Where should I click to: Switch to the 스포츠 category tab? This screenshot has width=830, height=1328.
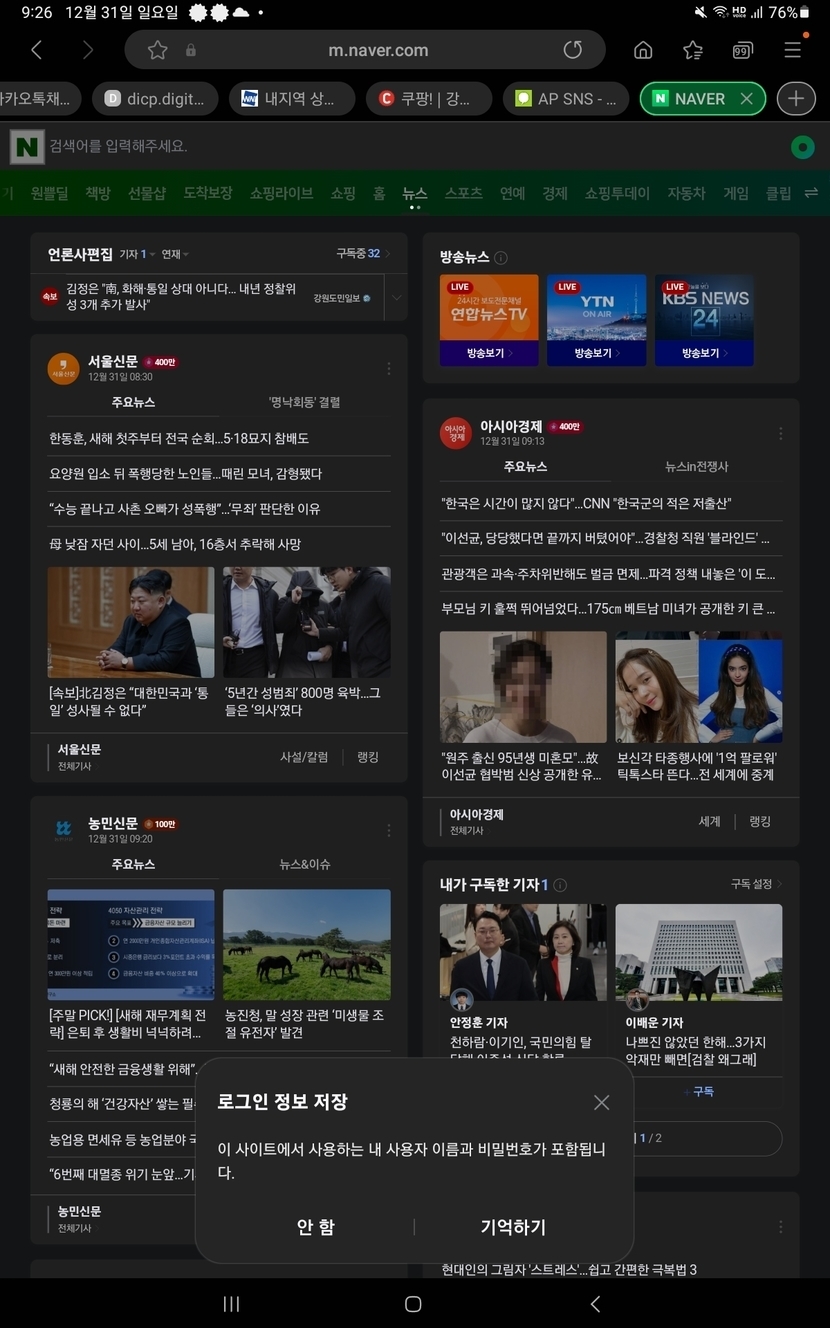(463, 193)
